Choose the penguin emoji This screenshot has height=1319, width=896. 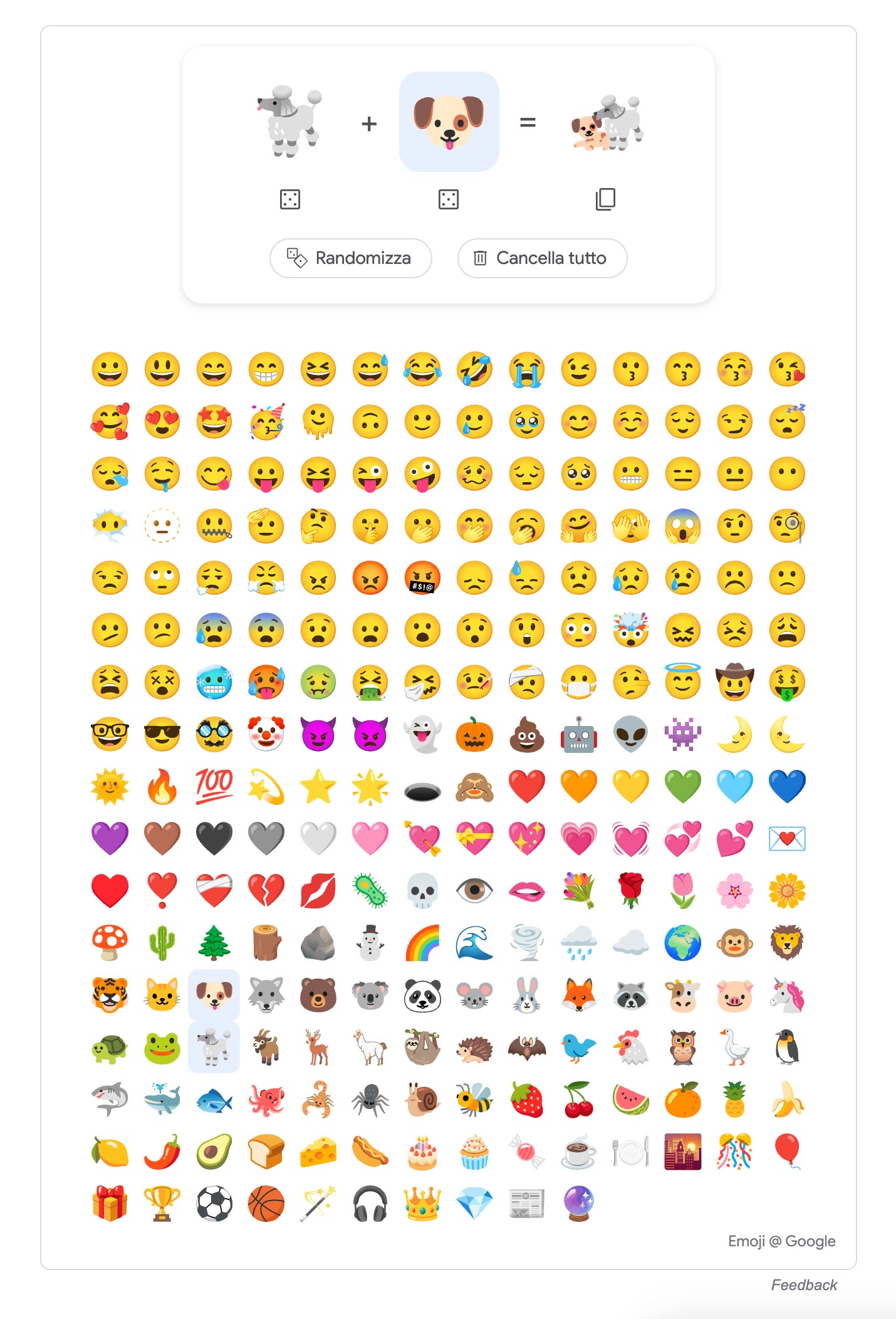coord(787,1048)
